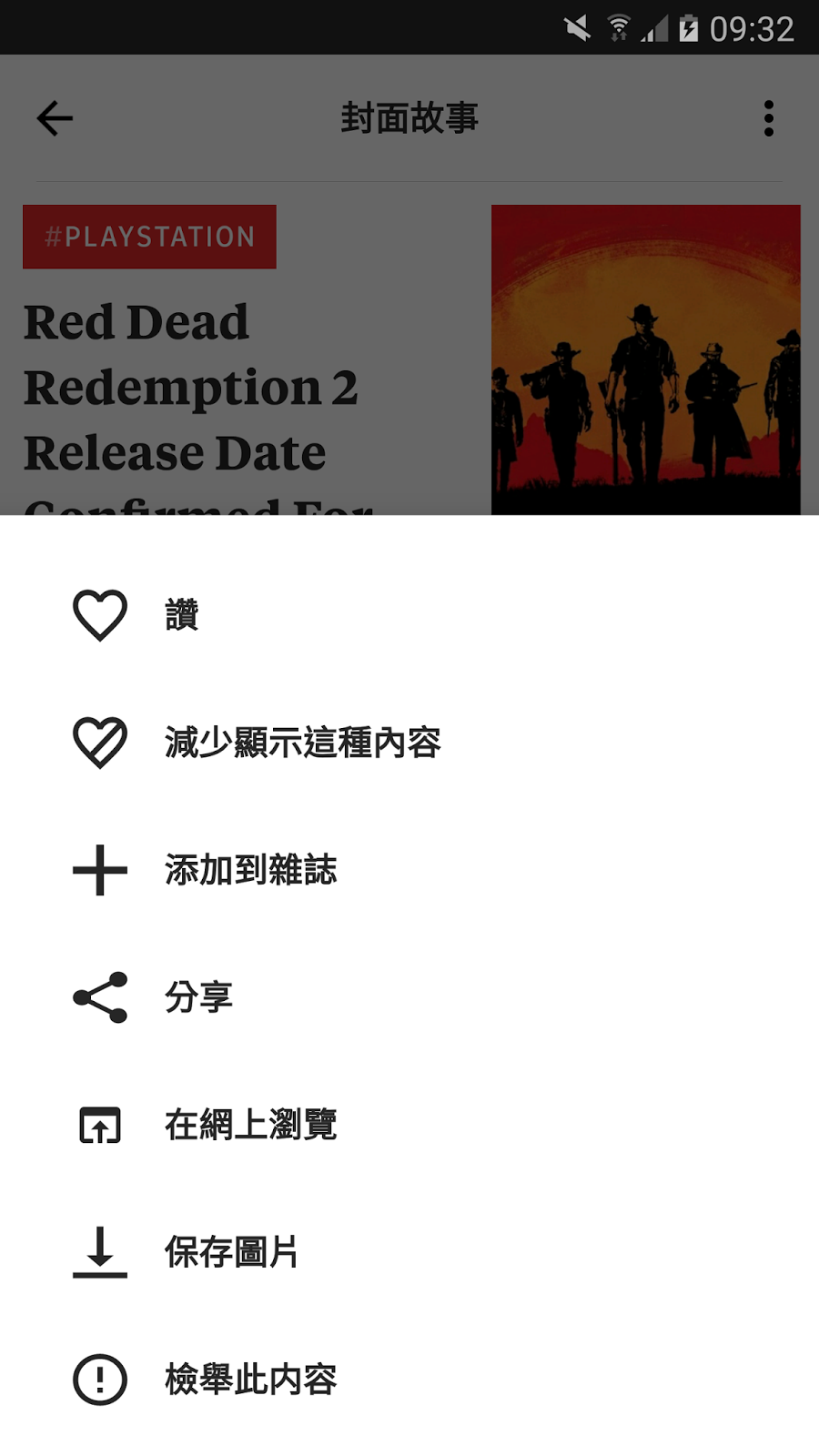Choose 添加到雜誌 to add to magazine

coord(409,870)
